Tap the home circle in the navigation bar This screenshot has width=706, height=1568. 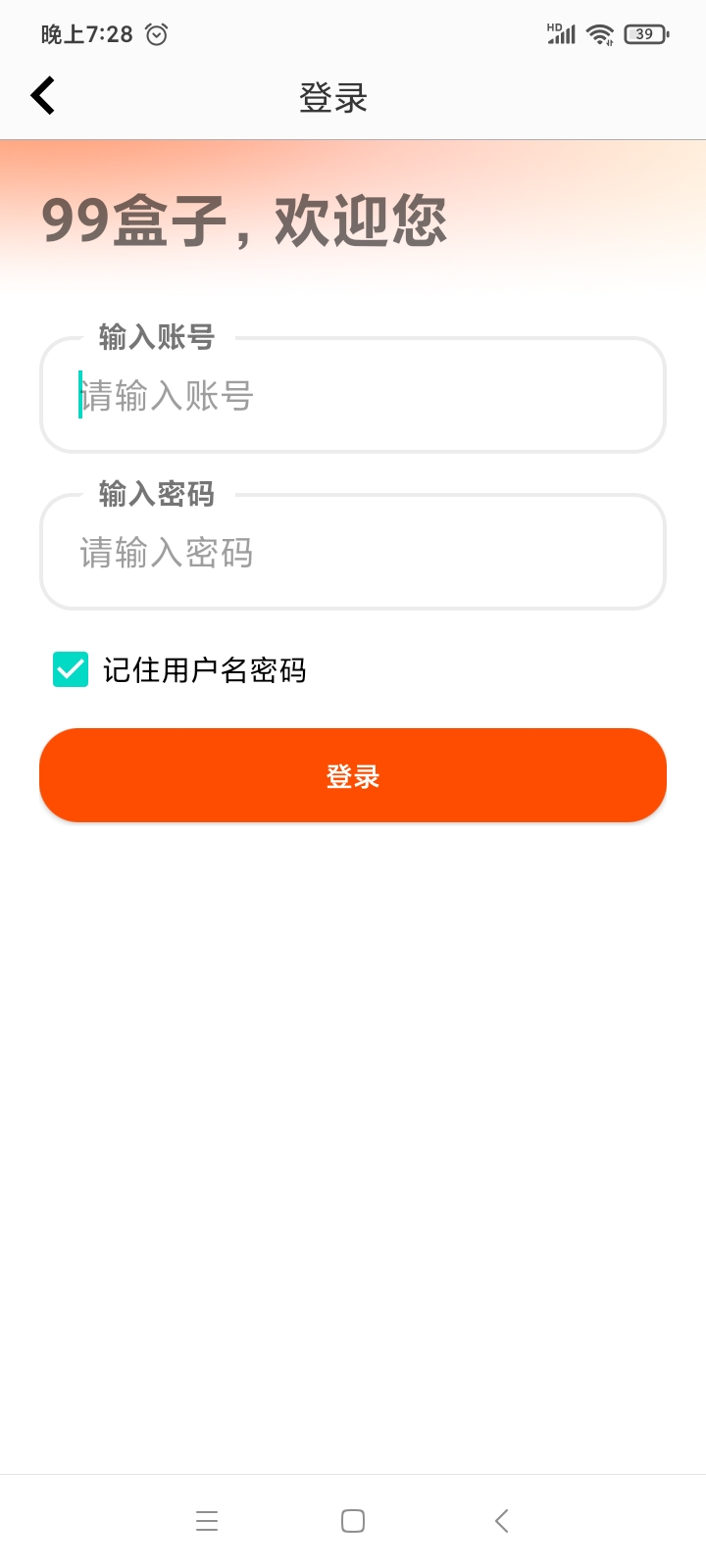pyautogui.click(x=352, y=1520)
